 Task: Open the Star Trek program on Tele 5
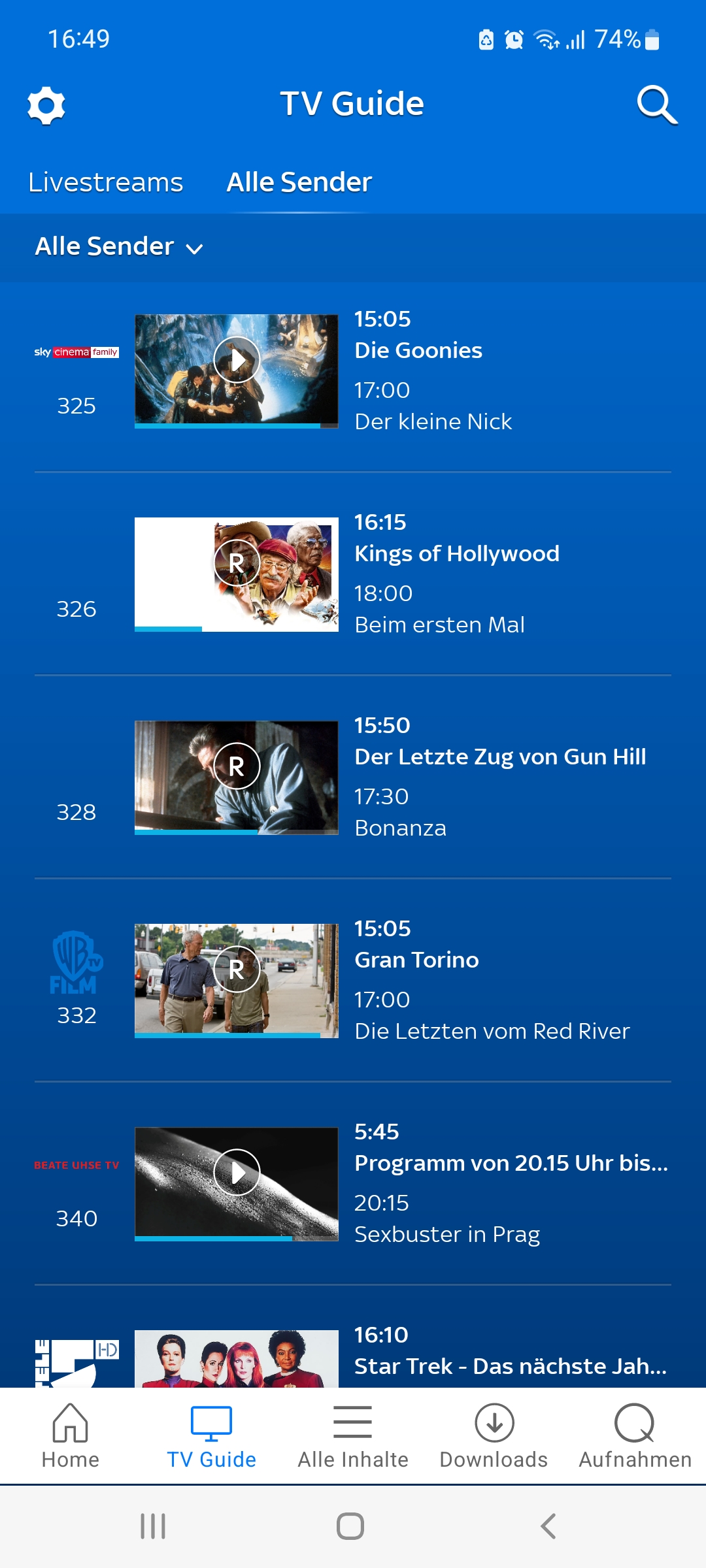(511, 1366)
